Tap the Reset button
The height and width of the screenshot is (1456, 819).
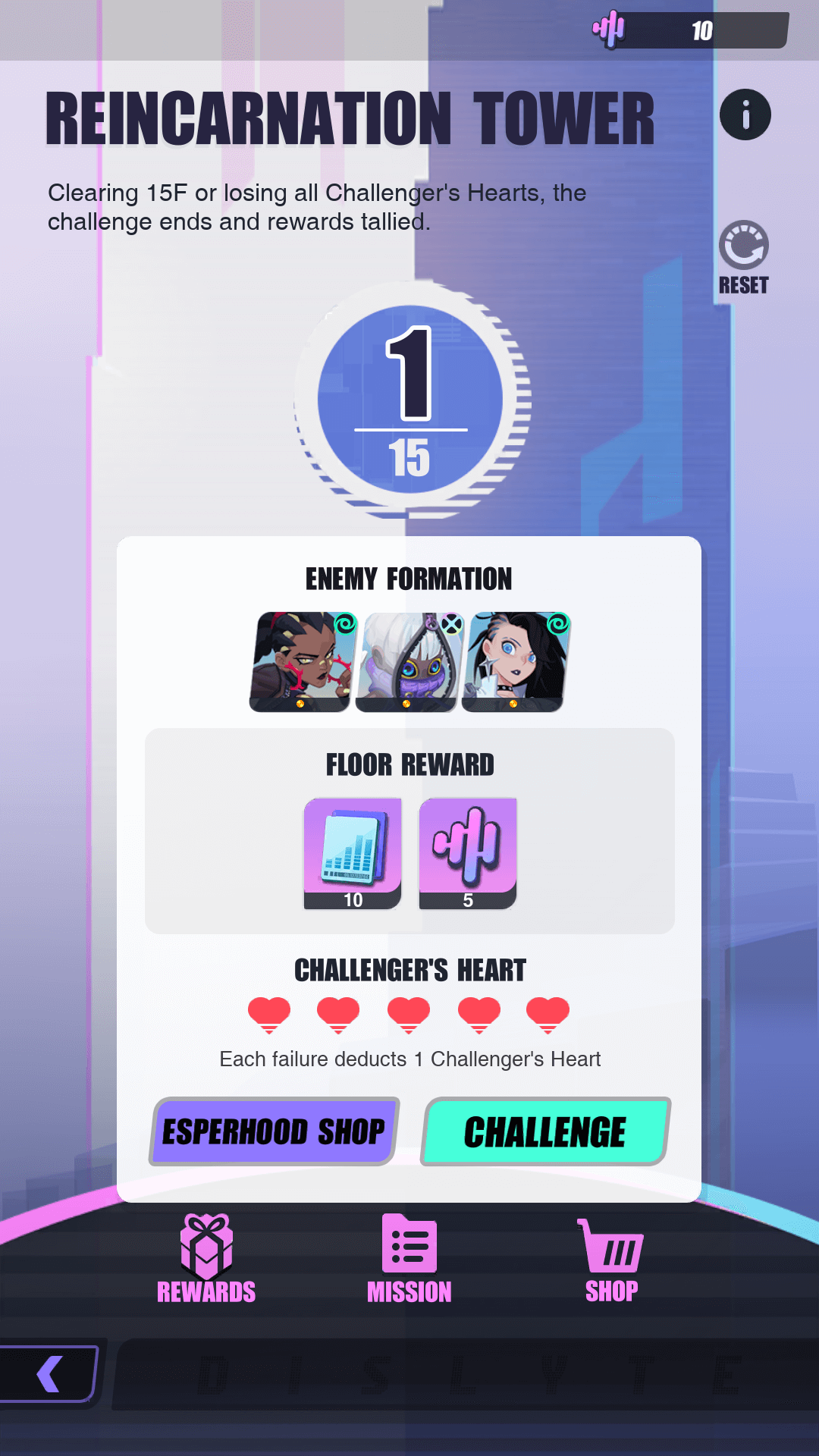(744, 258)
